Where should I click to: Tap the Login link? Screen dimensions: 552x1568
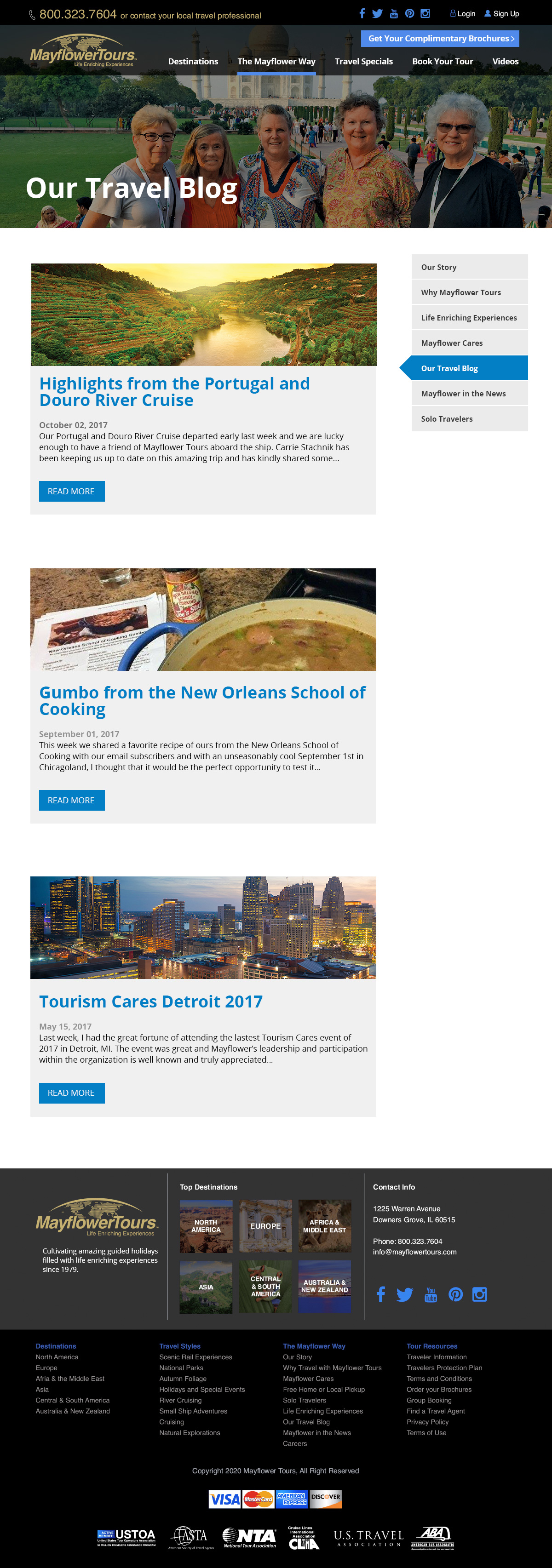click(x=463, y=13)
